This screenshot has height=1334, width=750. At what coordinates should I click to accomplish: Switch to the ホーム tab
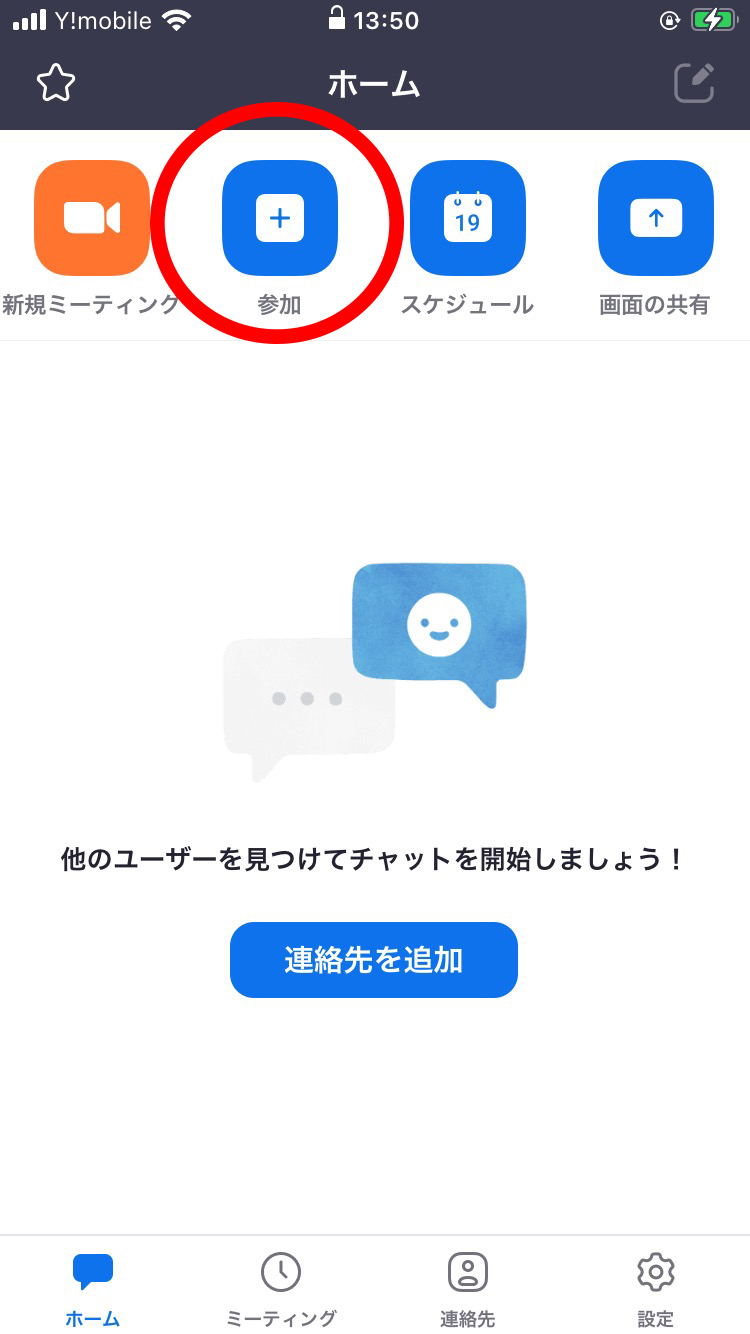93,1289
